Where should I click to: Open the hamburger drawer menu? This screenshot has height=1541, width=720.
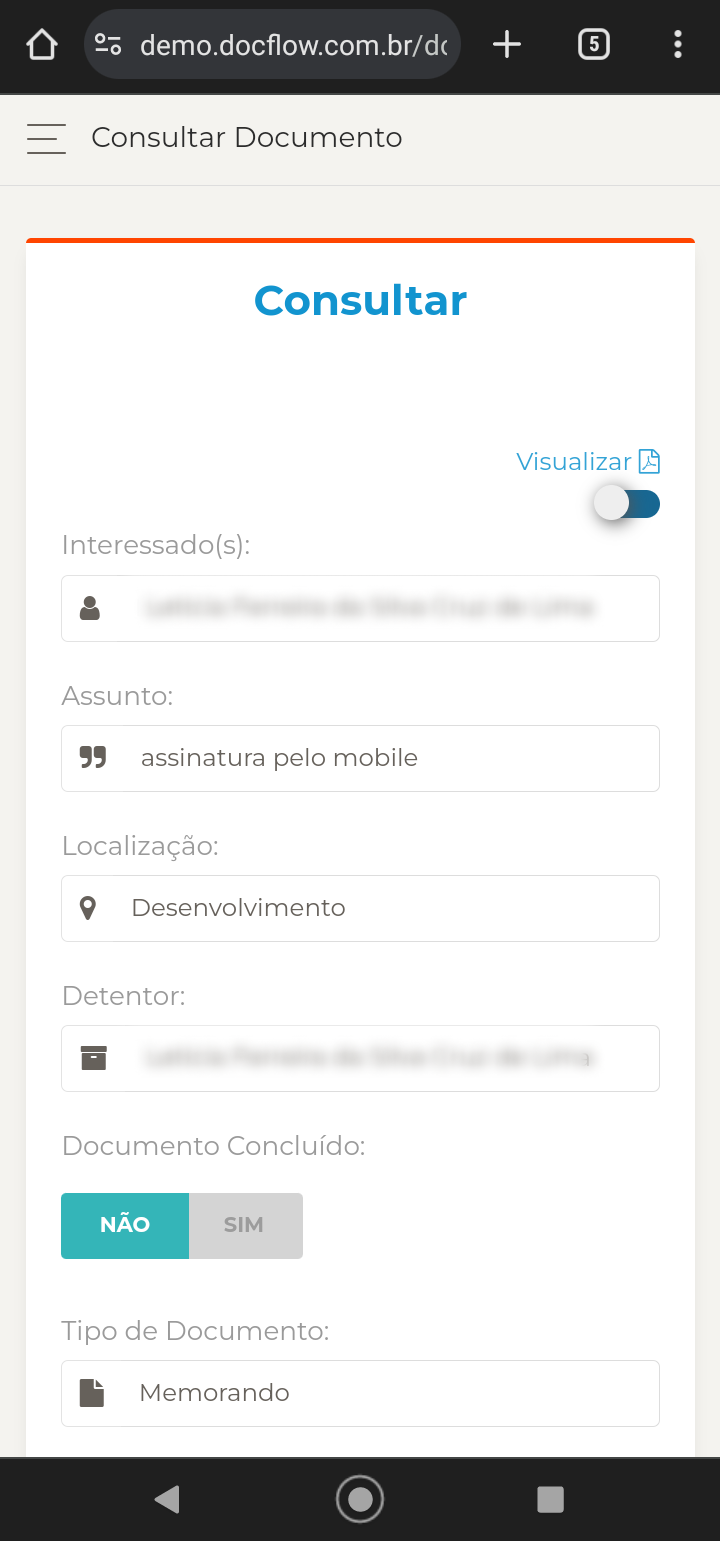pos(46,138)
